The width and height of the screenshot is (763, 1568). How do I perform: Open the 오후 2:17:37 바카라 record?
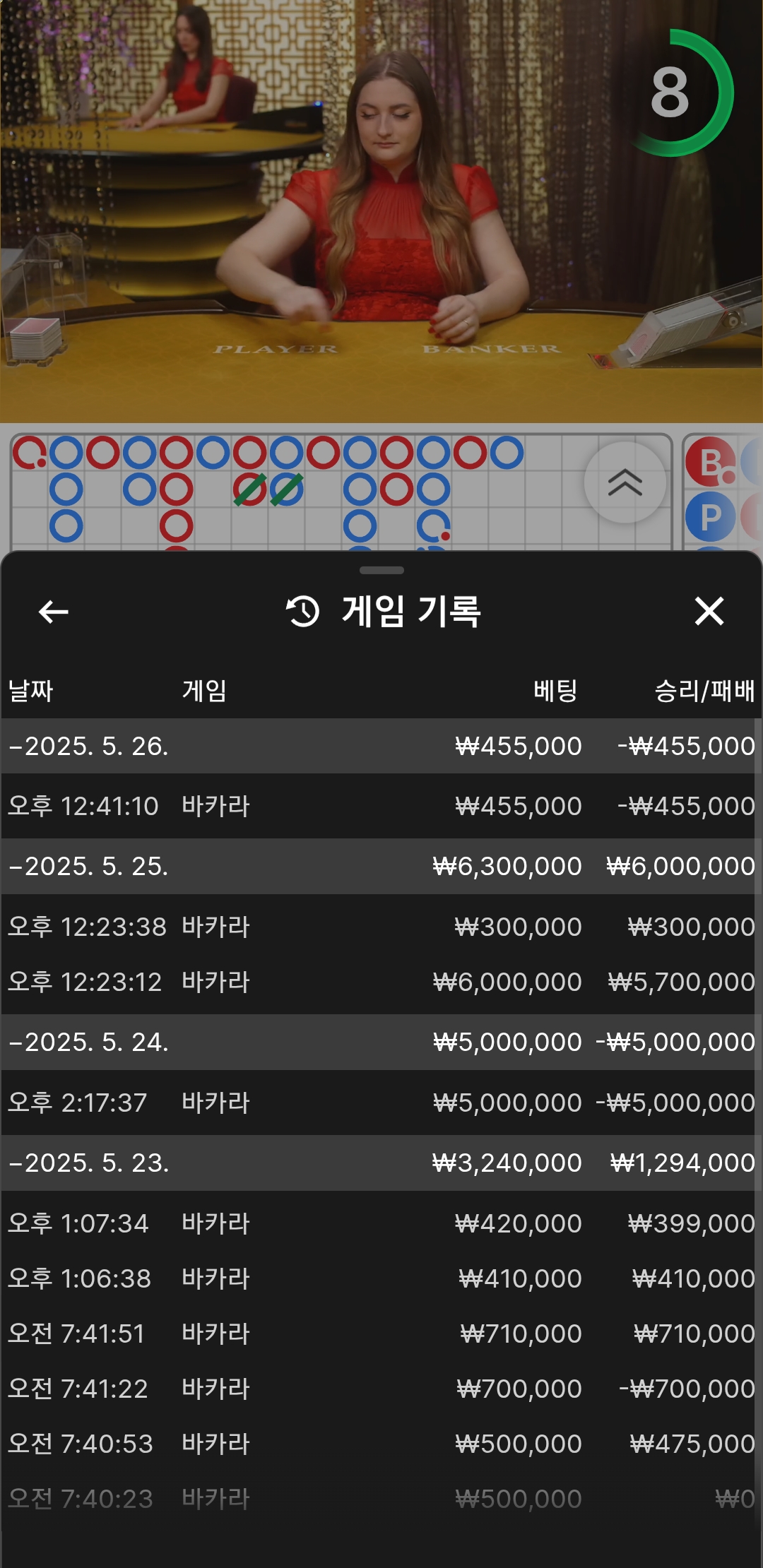(x=381, y=1103)
